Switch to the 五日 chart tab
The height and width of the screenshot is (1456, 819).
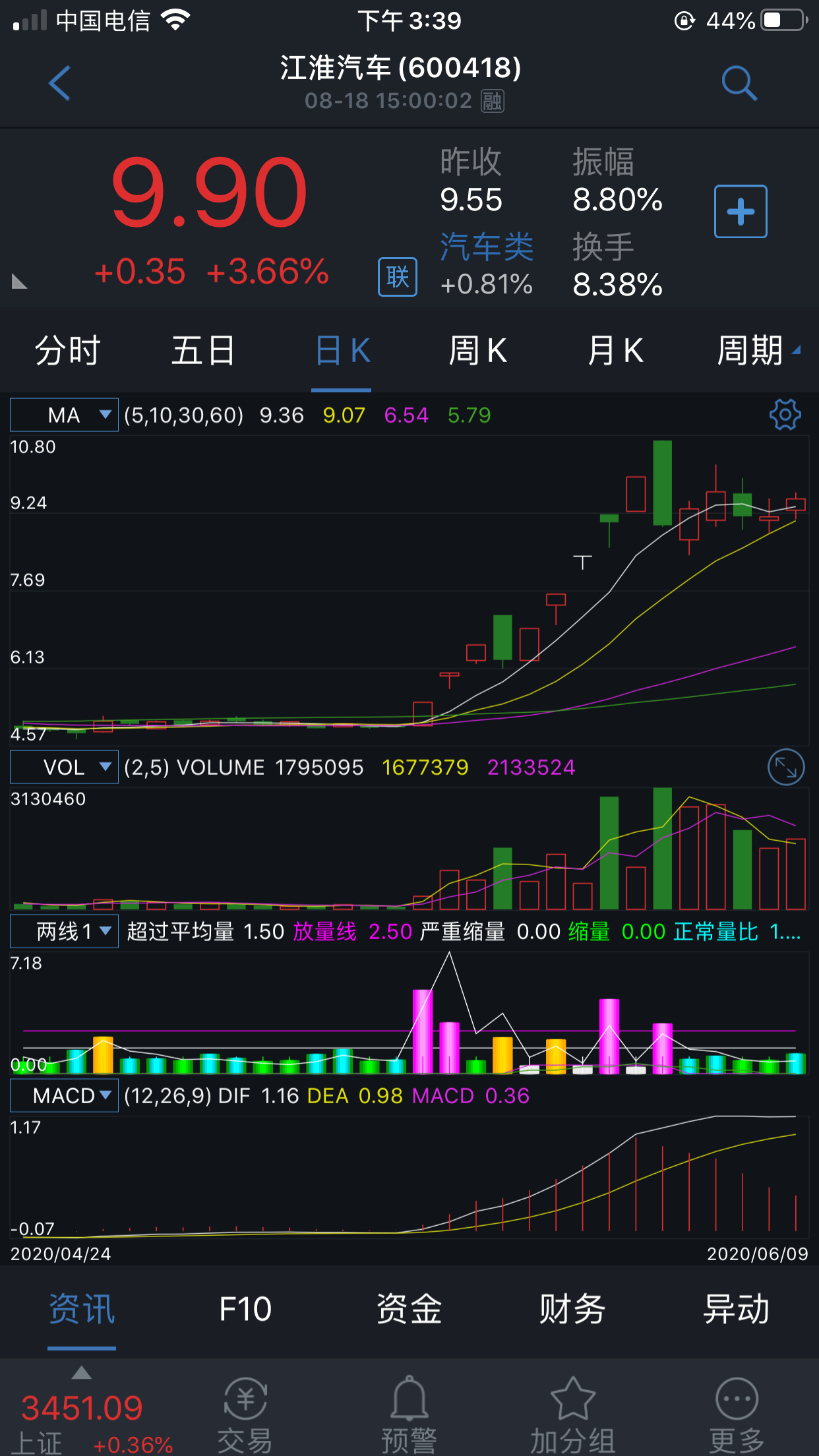pos(203,350)
